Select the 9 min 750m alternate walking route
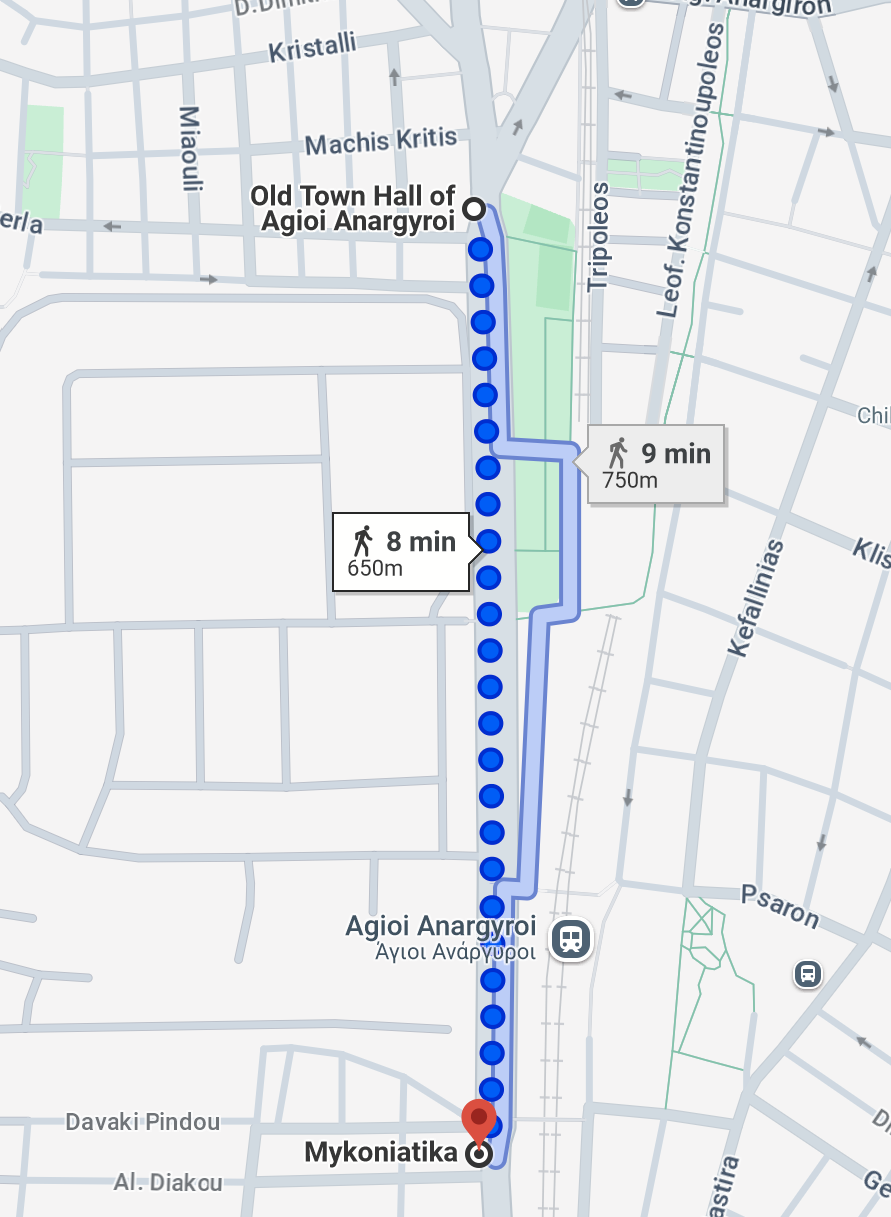This screenshot has width=891, height=1217. pos(656,464)
